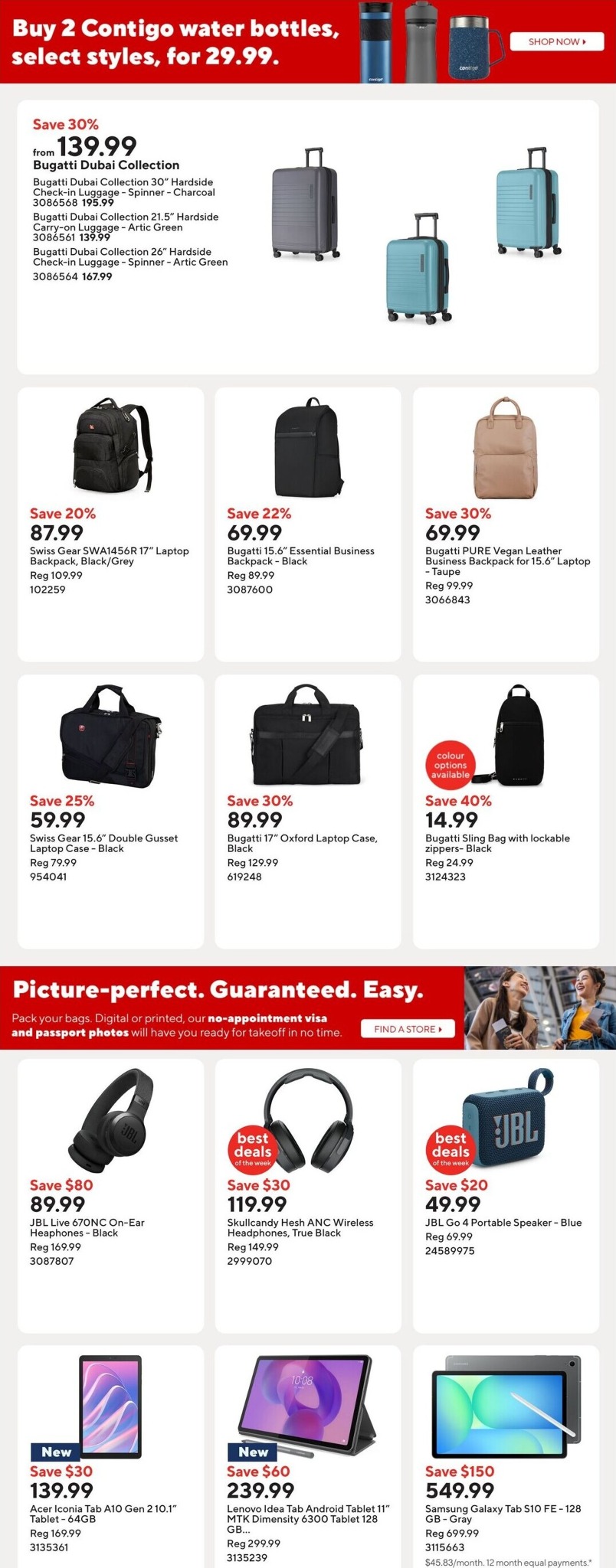
Task: Click the 'New' badge on Acer Iconia Tab
Action: [x=55, y=1452]
